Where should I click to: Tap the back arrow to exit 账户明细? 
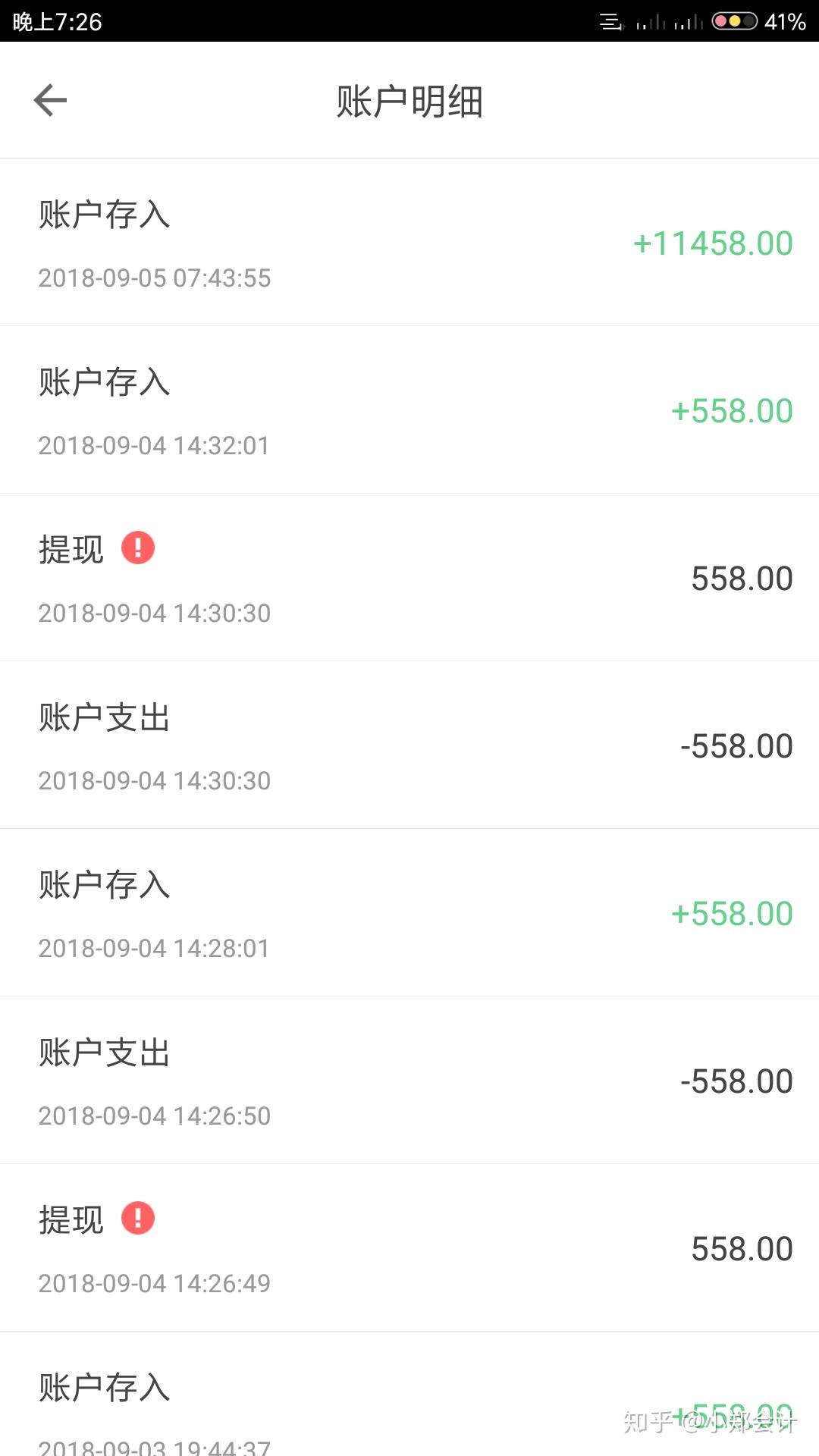coord(50,99)
